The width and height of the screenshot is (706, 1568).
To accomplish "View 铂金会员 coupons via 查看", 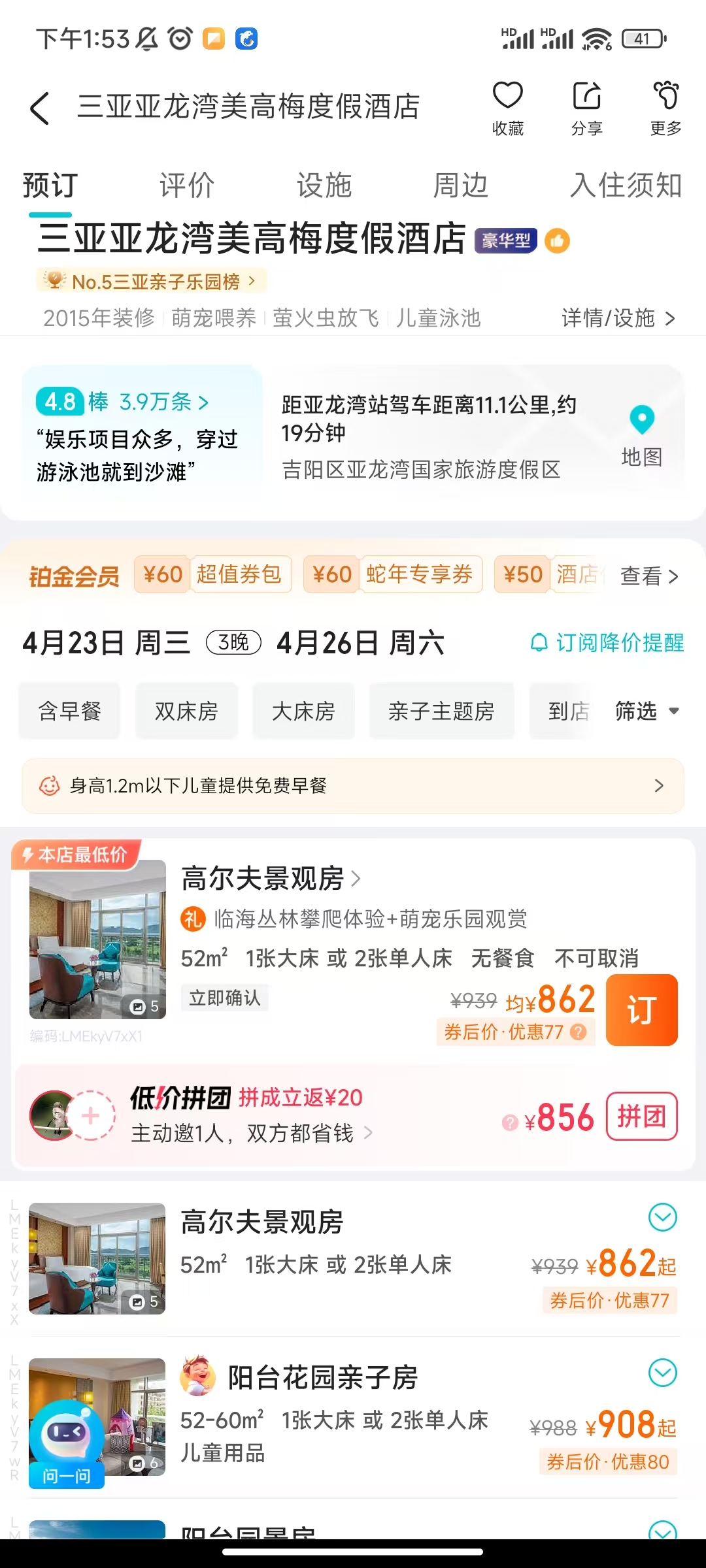I will click(648, 576).
